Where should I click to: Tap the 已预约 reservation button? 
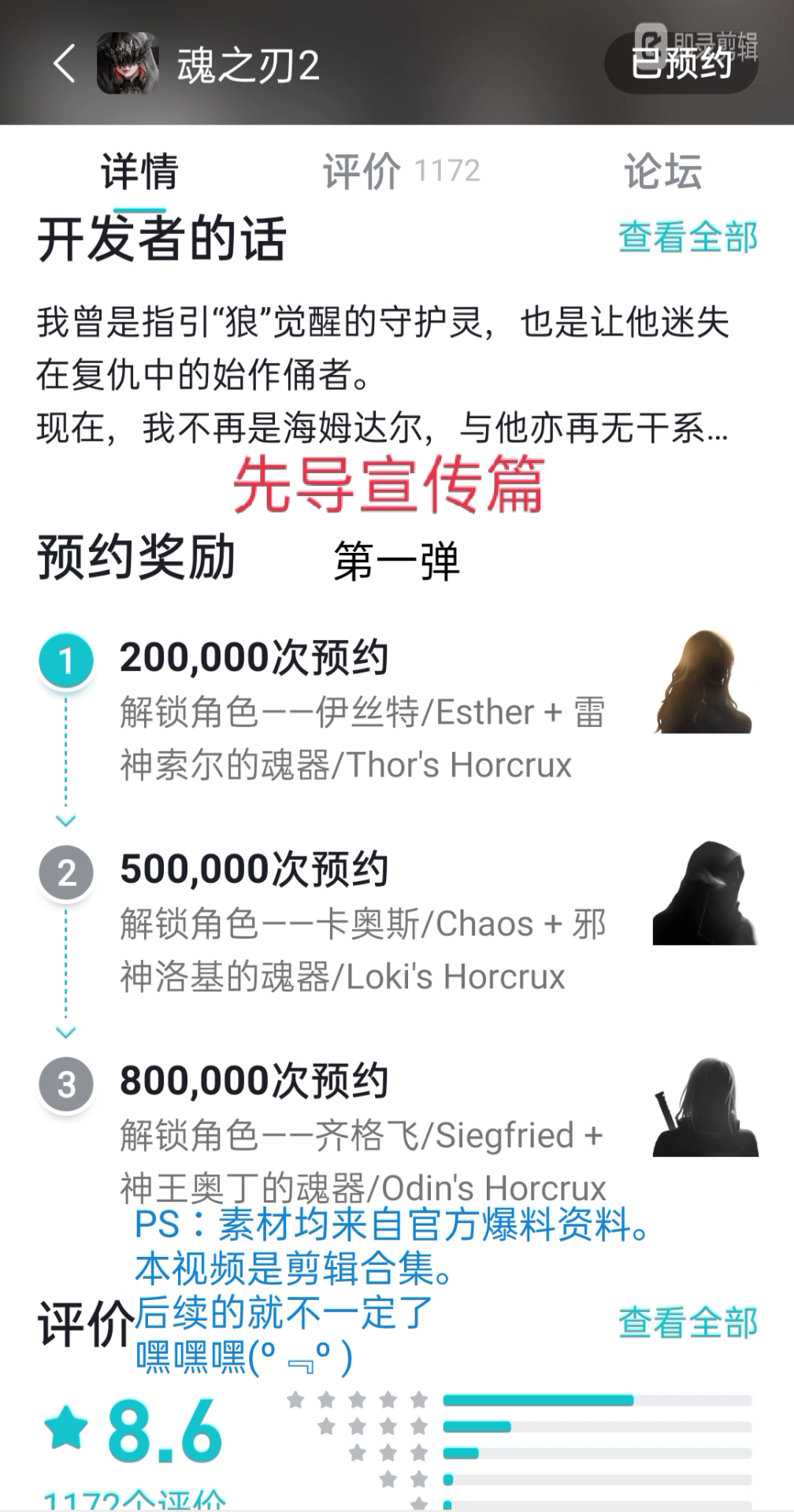[x=681, y=64]
